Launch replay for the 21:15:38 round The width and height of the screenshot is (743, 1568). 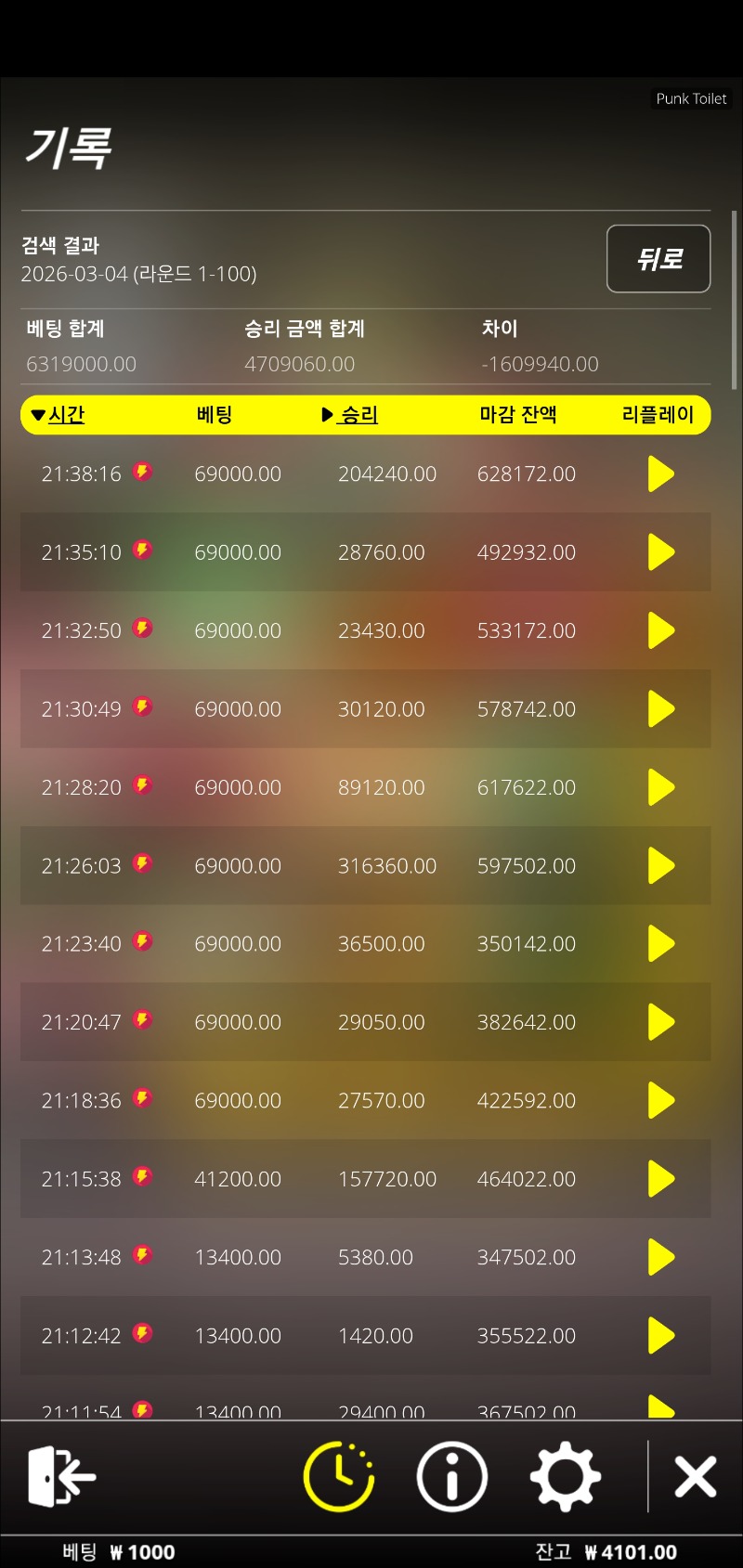point(660,1179)
